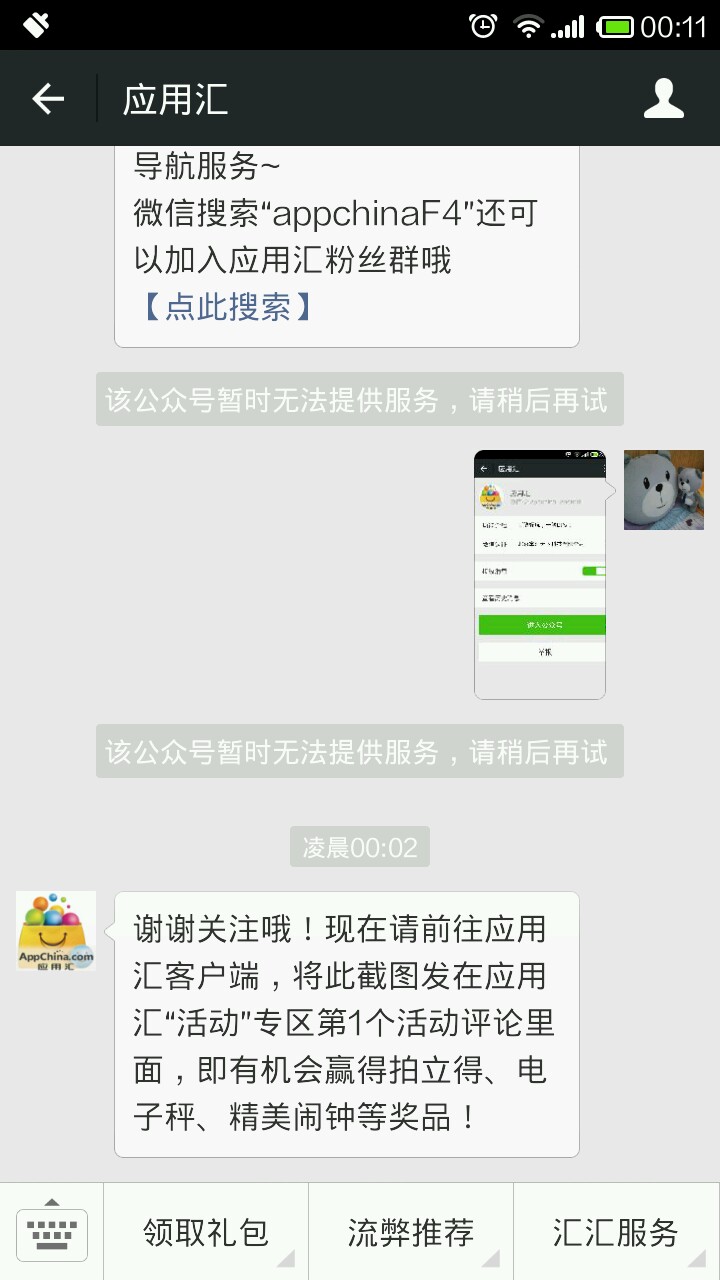This screenshot has width=720, height=1280.
Task: Tap the AppChina sender avatar
Action: pos(56,931)
